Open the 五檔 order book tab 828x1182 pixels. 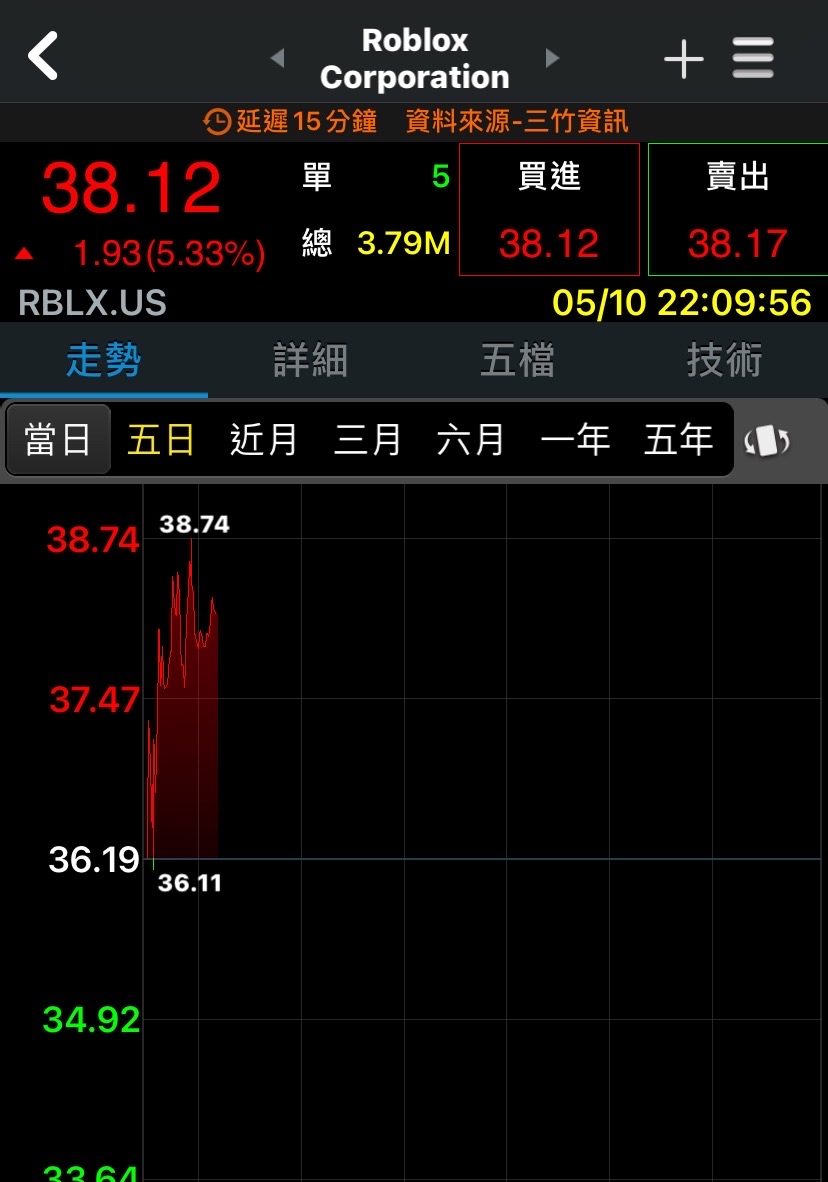pyautogui.click(x=517, y=360)
